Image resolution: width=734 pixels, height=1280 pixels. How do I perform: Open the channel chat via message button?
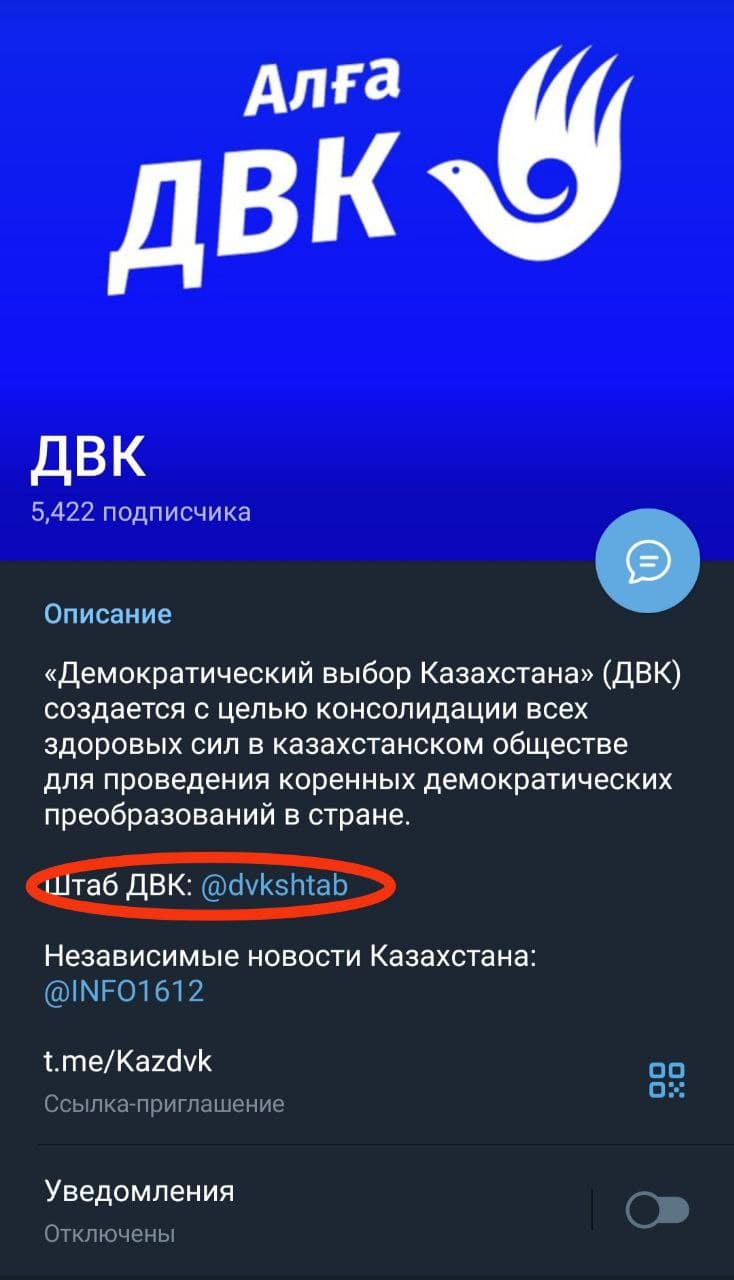point(647,564)
